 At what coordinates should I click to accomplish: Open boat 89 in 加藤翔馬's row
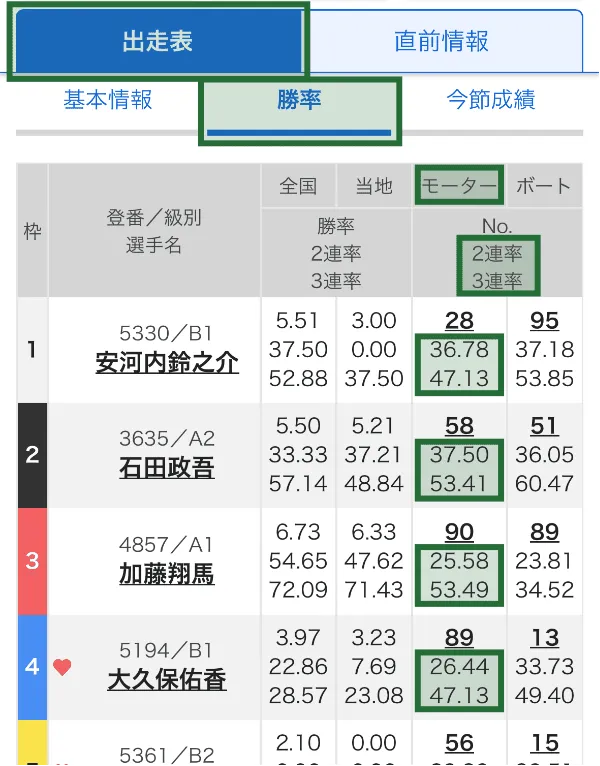[544, 533]
